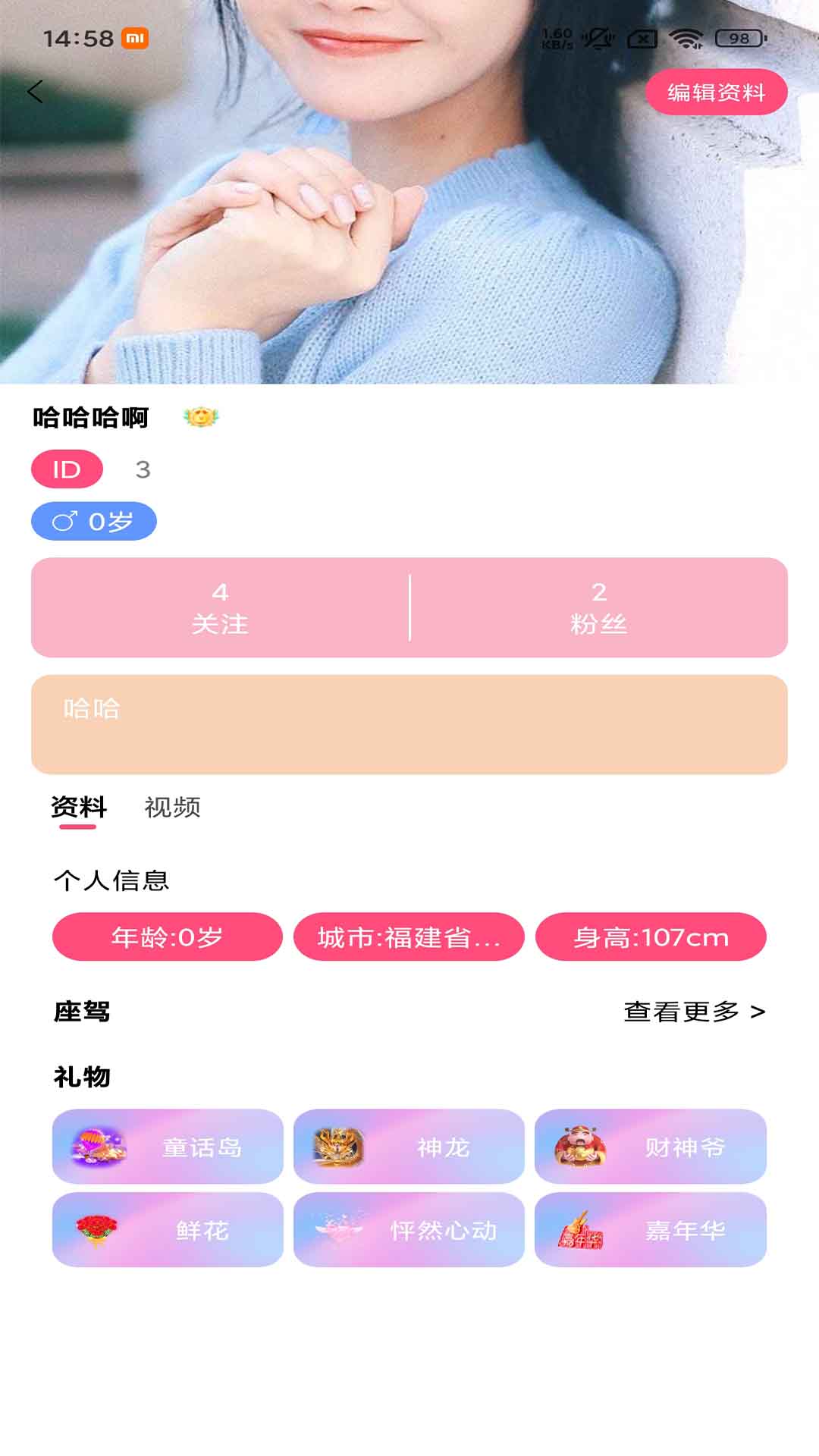Tap the gender and age badge 0岁
819x1456 pixels.
(x=94, y=521)
